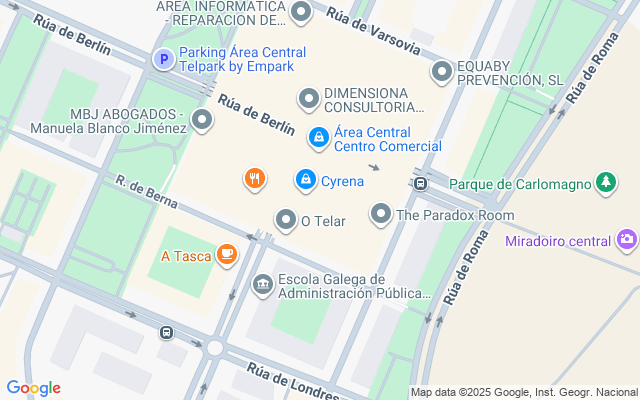
Task: Open the Miradoiro central photo marker
Action: 627,239
